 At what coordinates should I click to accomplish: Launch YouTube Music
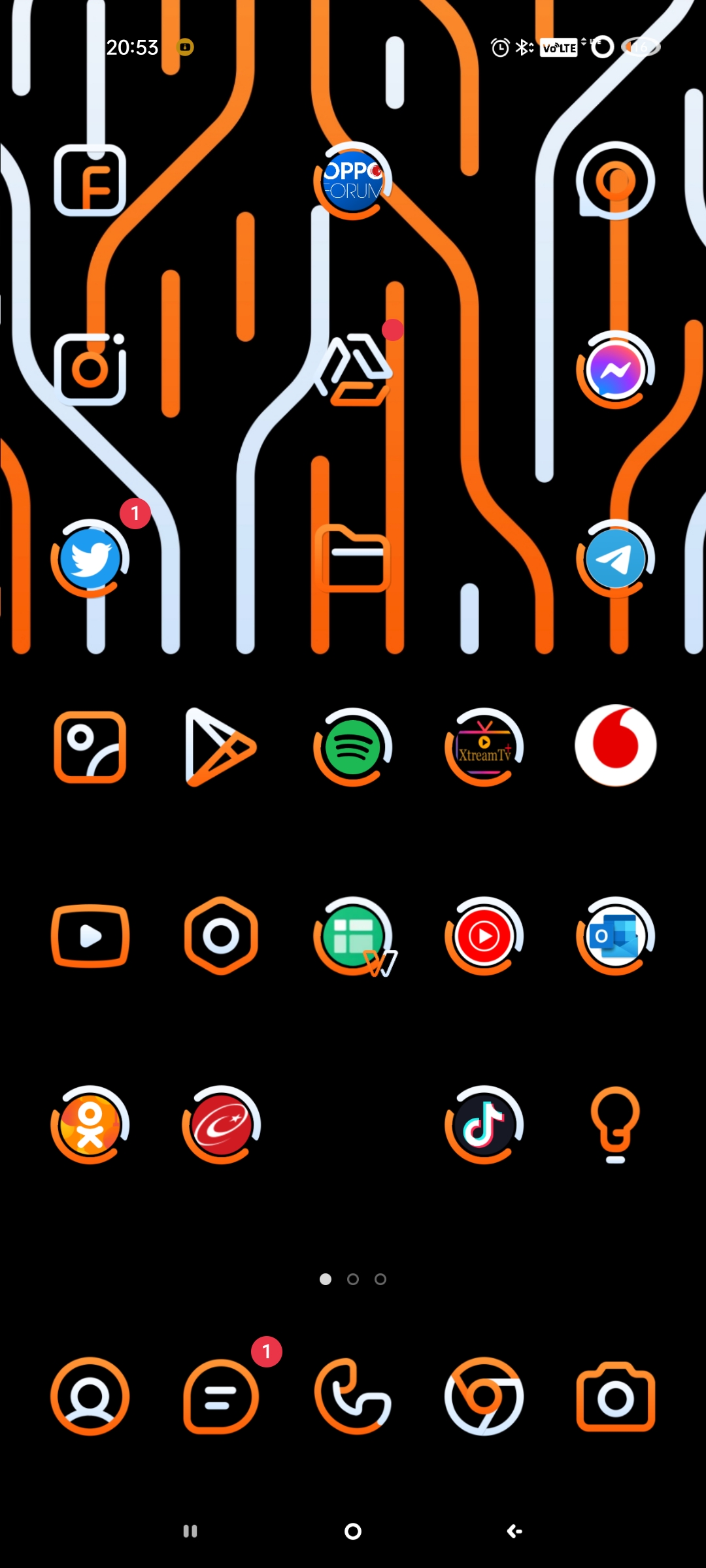[x=484, y=936]
